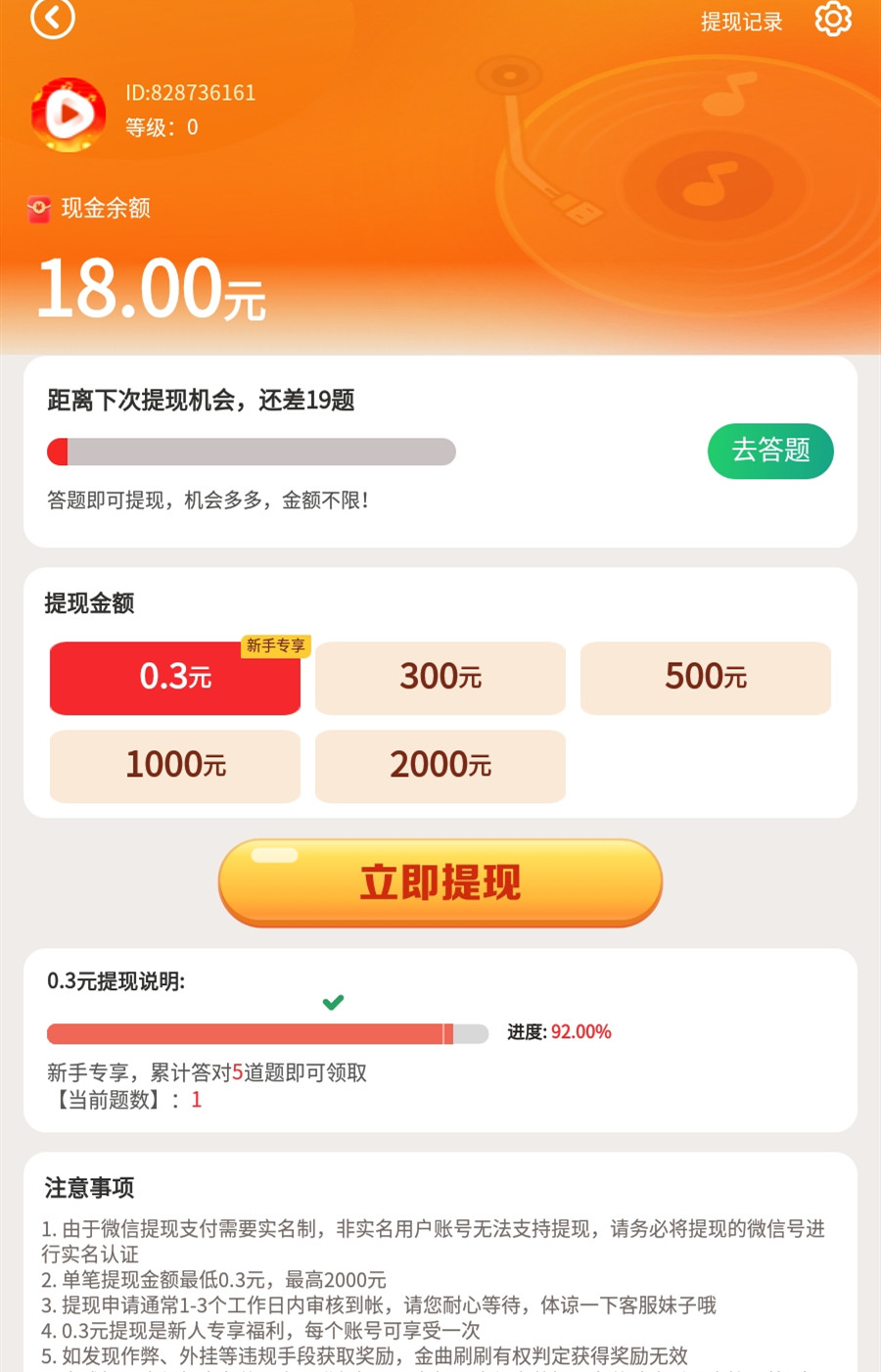Select the 500元 withdrawal amount
Viewport: 881px width, 1372px height.
coord(705,678)
